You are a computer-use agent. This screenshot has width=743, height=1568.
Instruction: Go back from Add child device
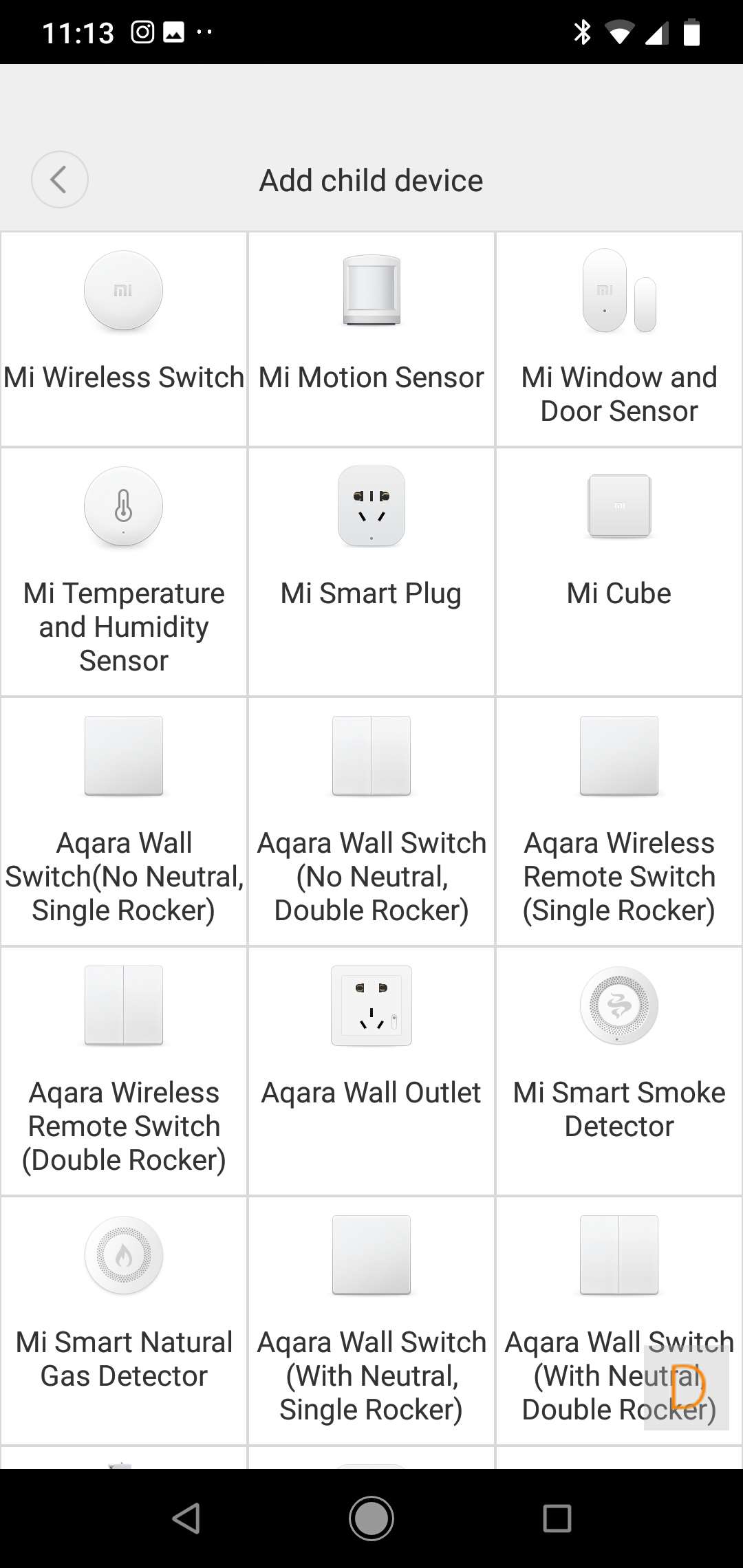[60, 179]
